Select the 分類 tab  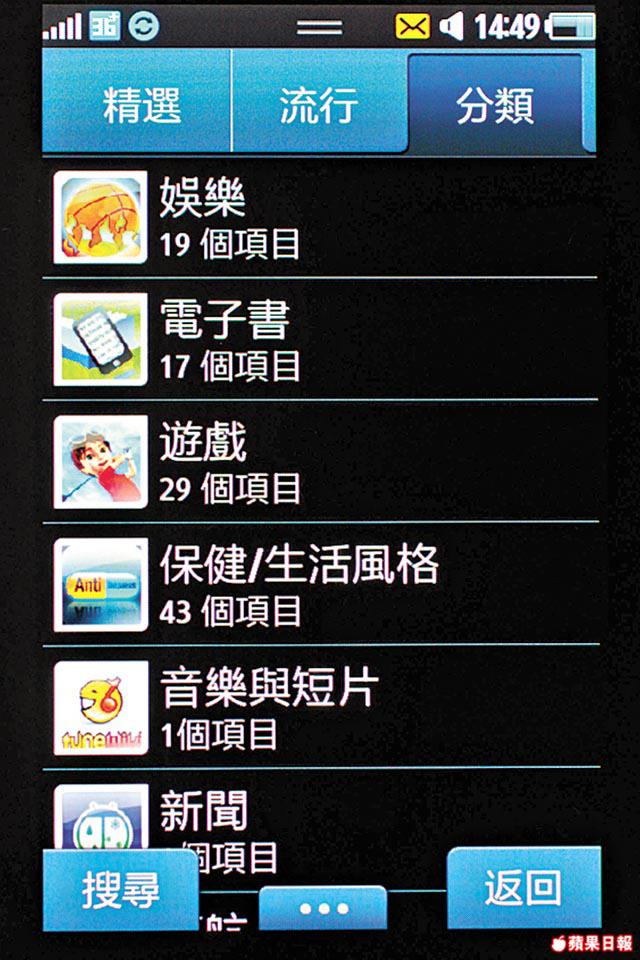pos(494,104)
